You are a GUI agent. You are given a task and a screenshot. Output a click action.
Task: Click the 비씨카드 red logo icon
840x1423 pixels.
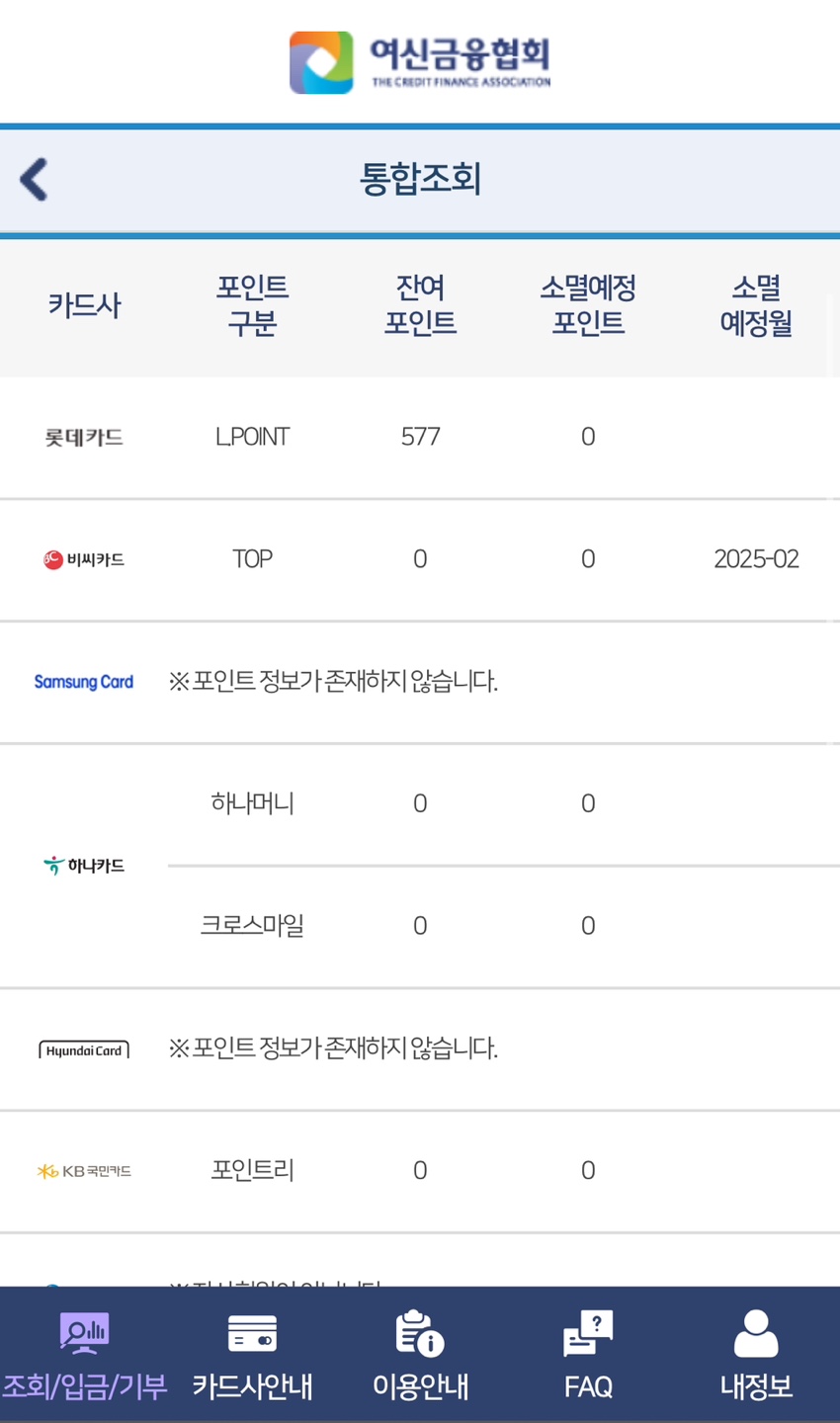point(84,557)
